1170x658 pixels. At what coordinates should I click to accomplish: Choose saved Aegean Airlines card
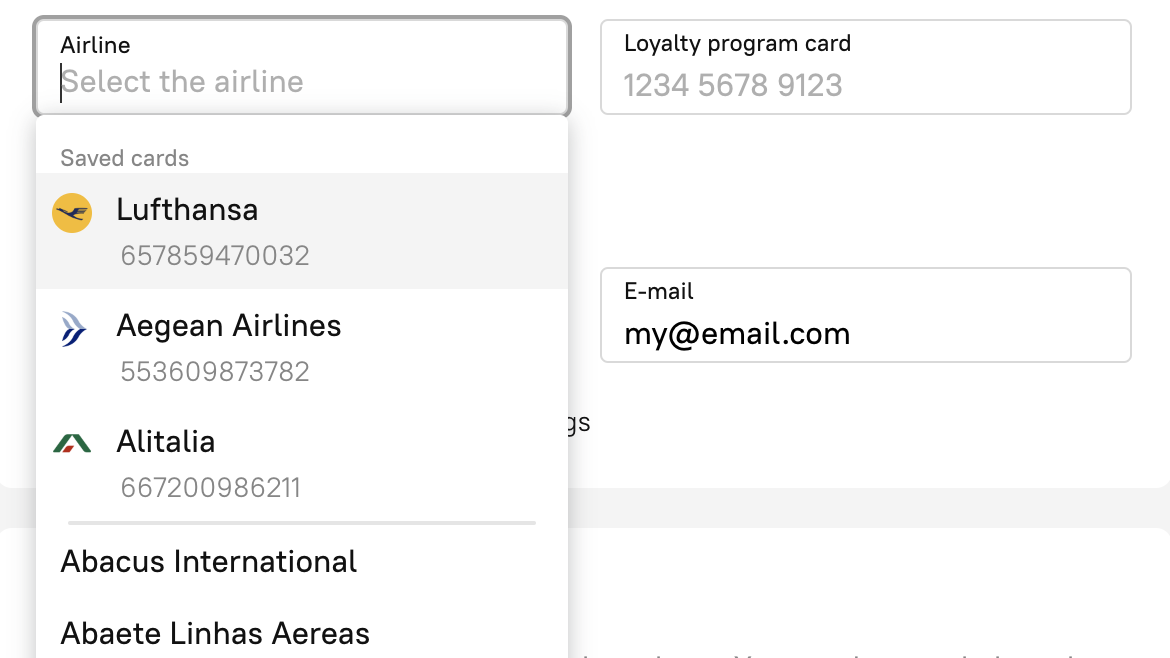300,347
